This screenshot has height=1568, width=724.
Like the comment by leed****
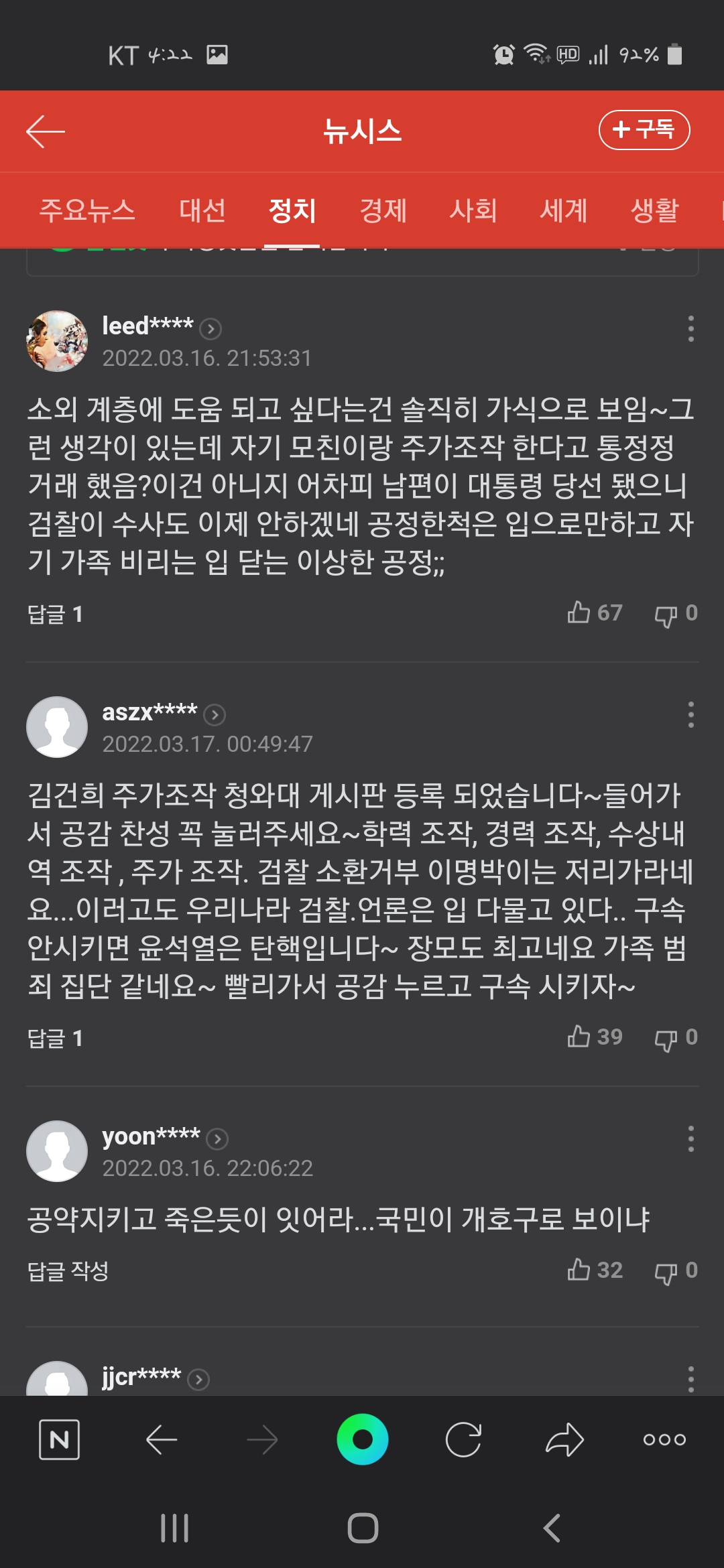coord(579,612)
